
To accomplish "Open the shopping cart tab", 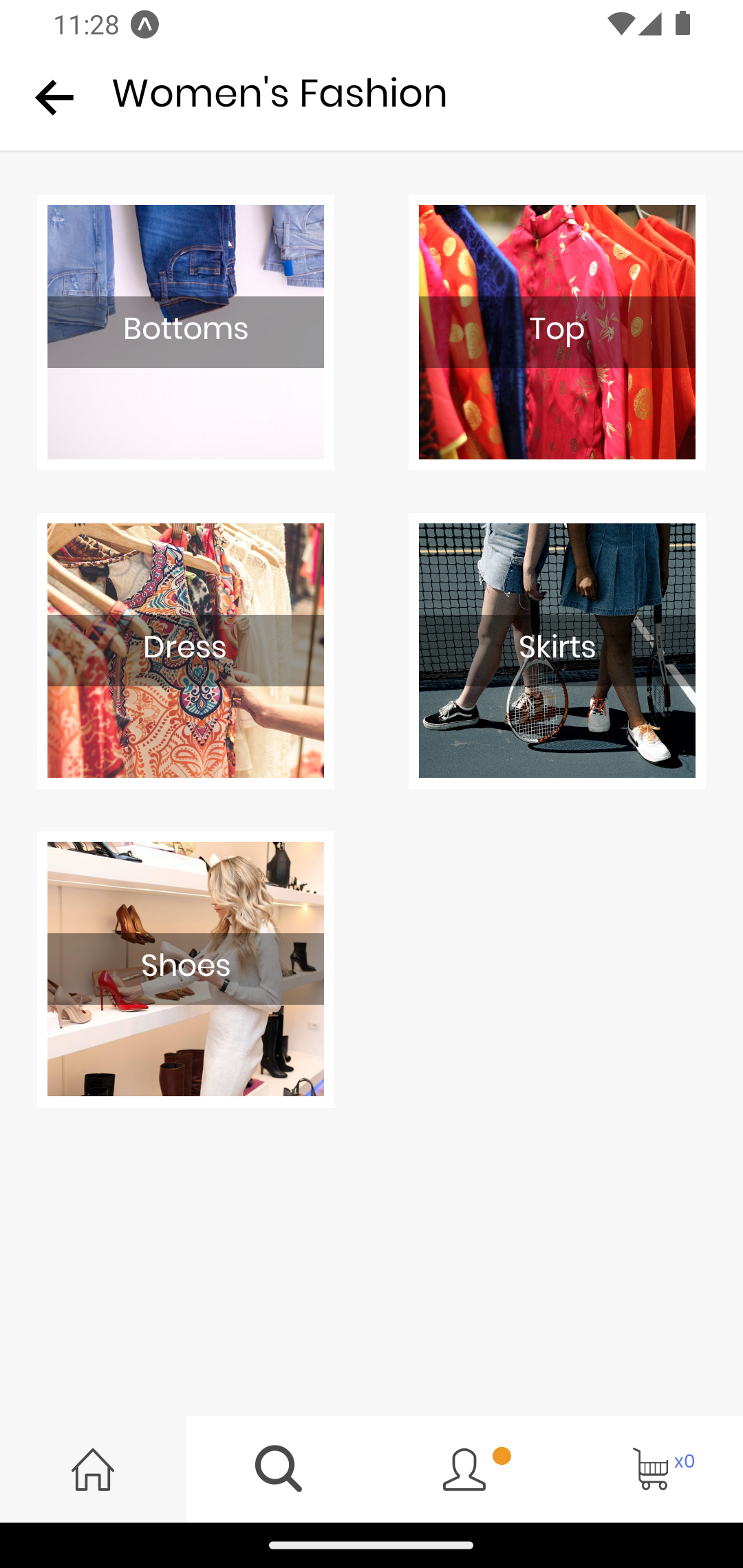I will coord(650,1468).
